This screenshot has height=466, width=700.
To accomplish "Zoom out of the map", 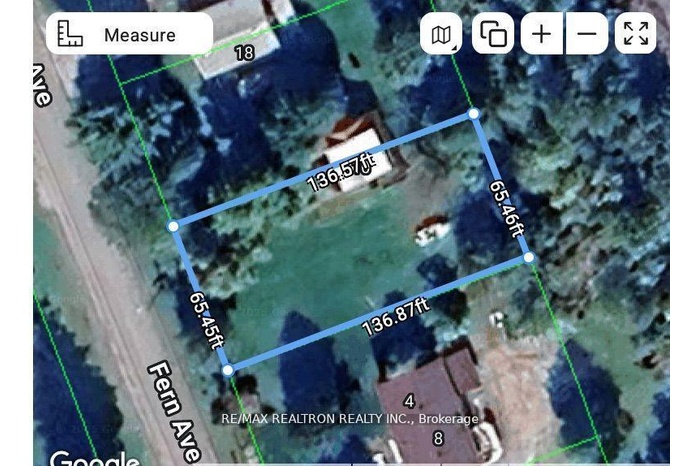I will [x=587, y=35].
